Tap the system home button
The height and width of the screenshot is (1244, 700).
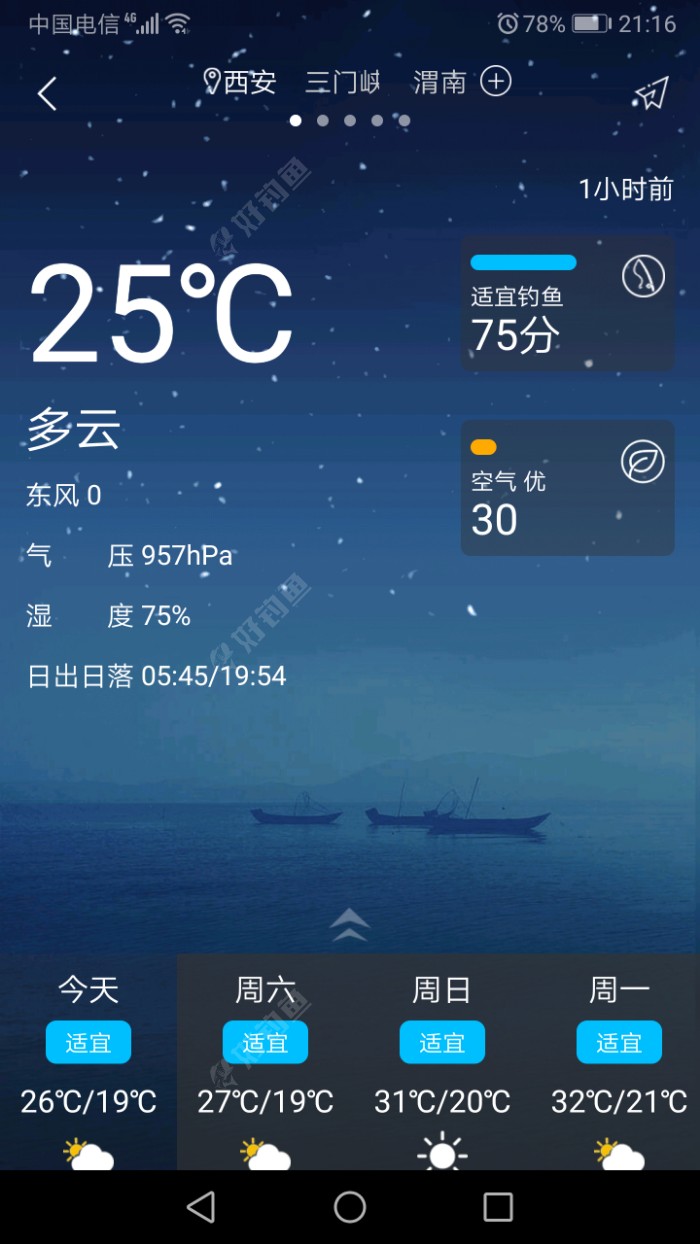click(x=350, y=1207)
